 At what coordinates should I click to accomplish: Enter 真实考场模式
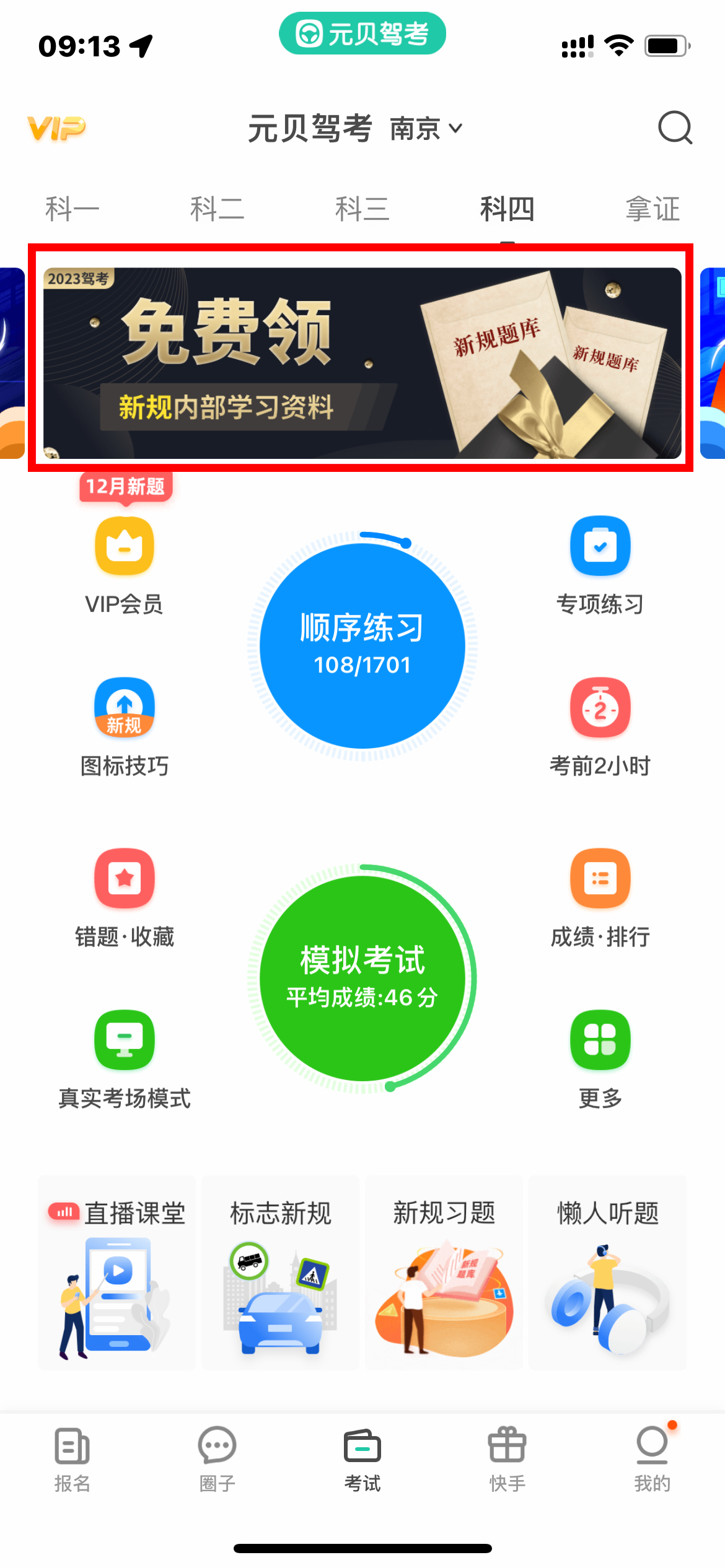pos(124,1058)
